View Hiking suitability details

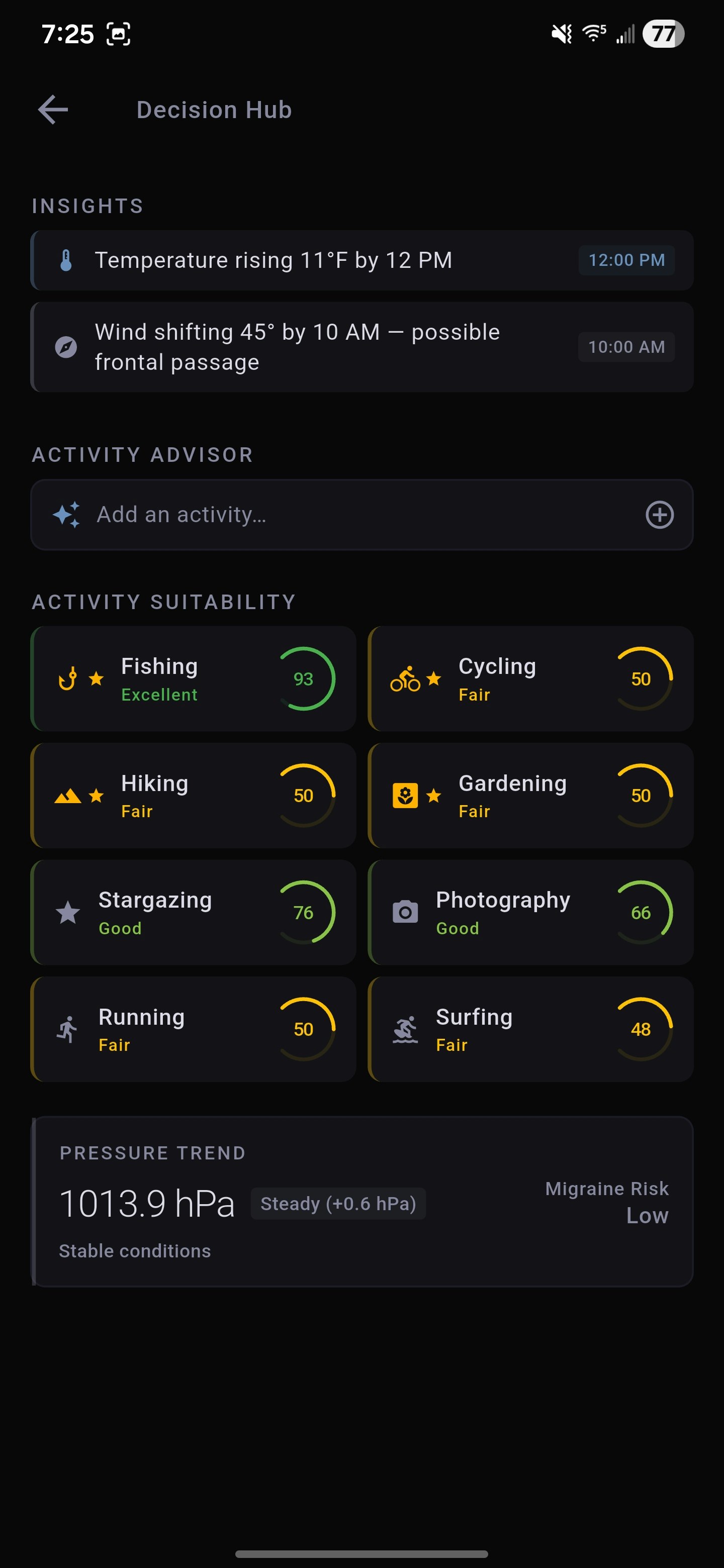[x=194, y=796]
